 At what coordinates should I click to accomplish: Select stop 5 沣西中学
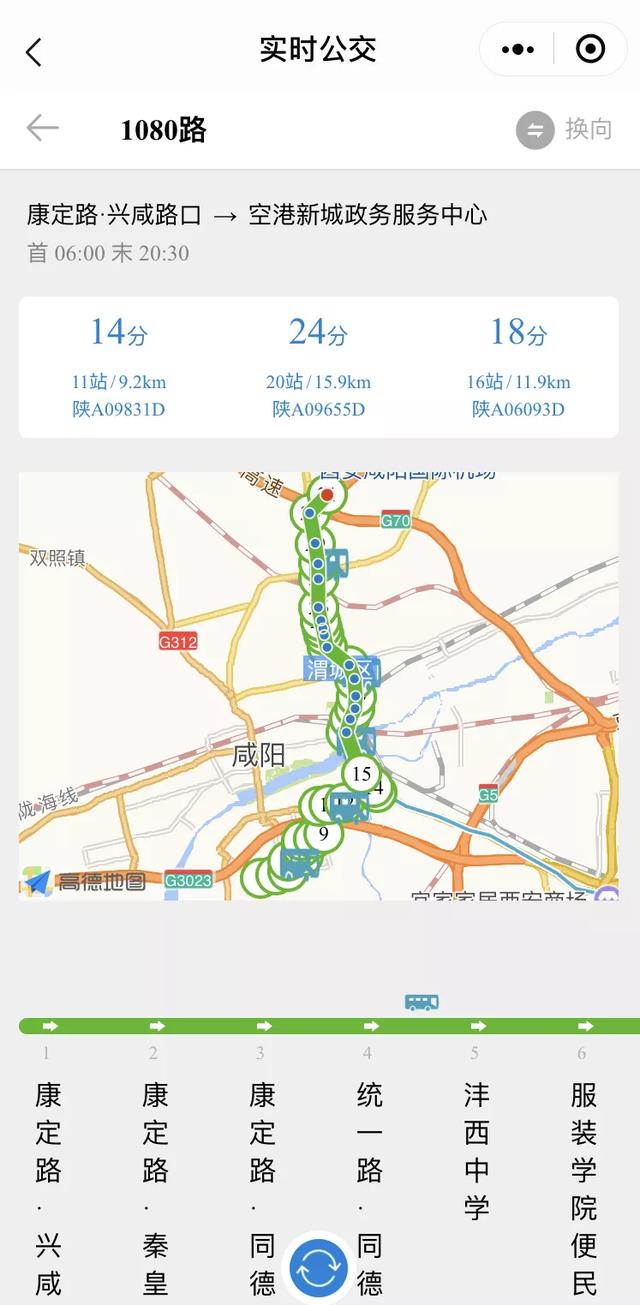pyautogui.click(x=476, y=1133)
